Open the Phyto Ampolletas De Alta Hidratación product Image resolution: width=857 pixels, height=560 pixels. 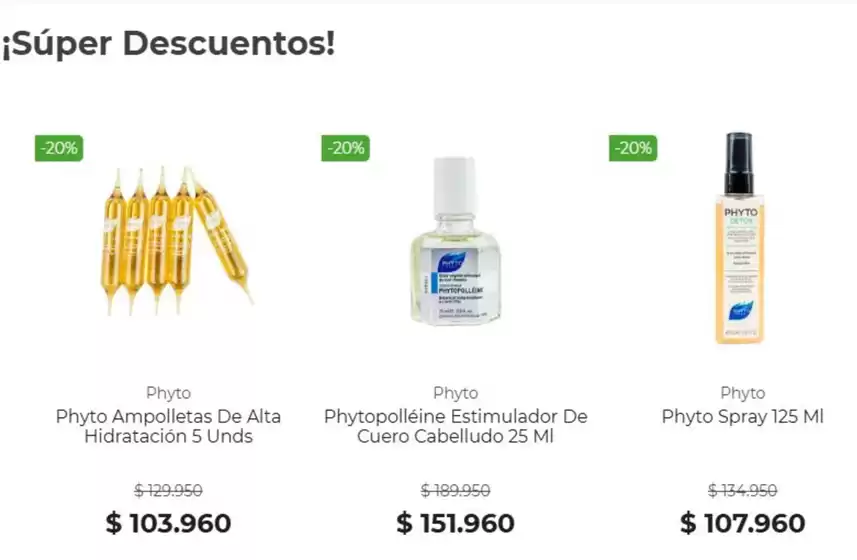coord(168,426)
